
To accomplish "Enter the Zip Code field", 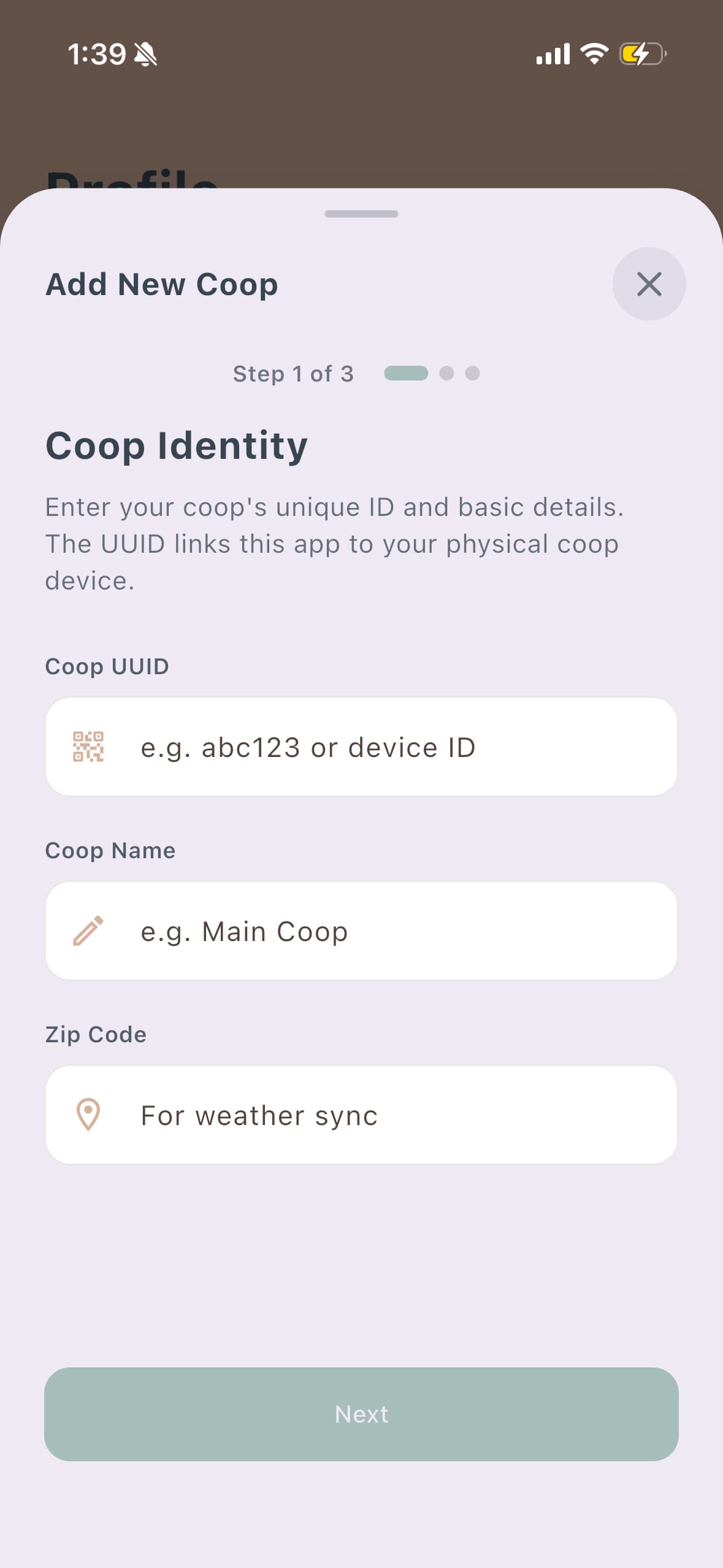I will click(392, 1115).
